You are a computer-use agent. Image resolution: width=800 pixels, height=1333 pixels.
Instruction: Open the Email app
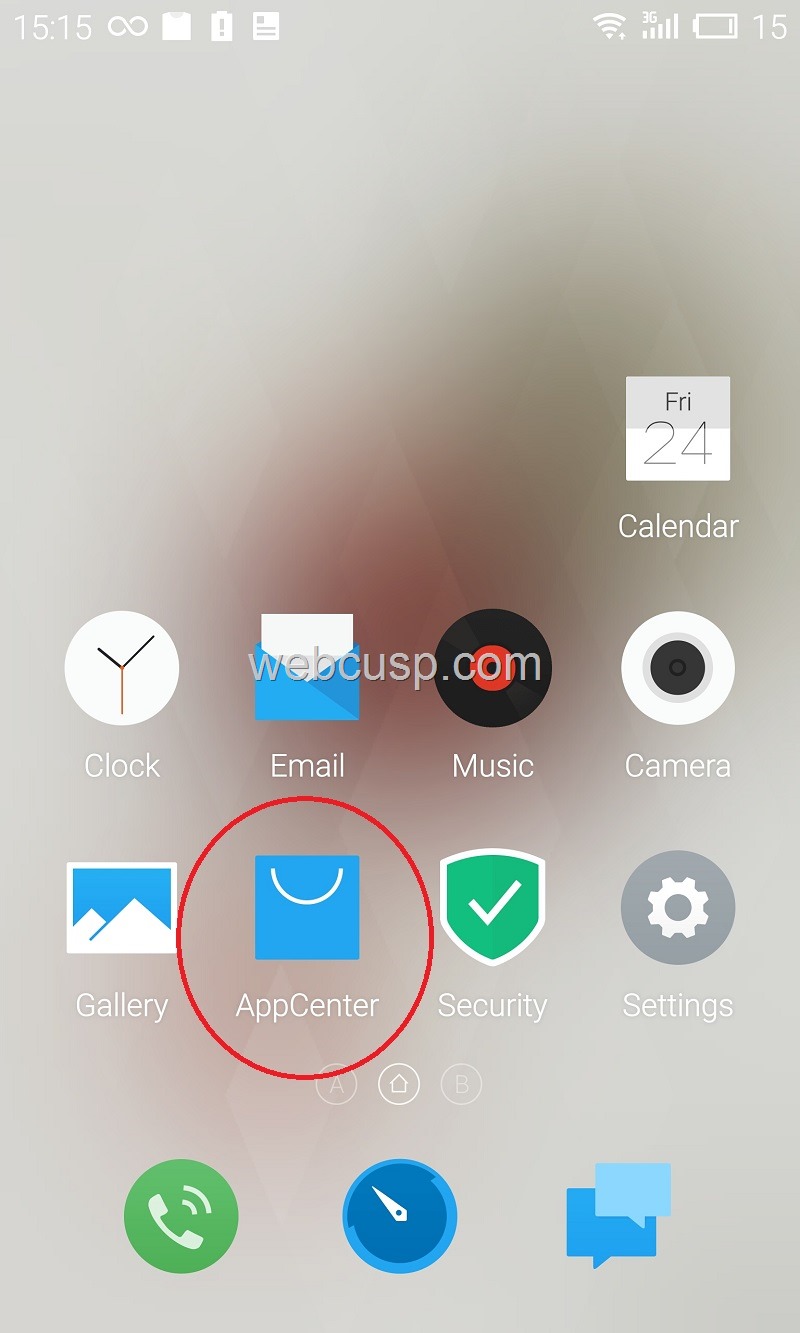coord(307,668)
